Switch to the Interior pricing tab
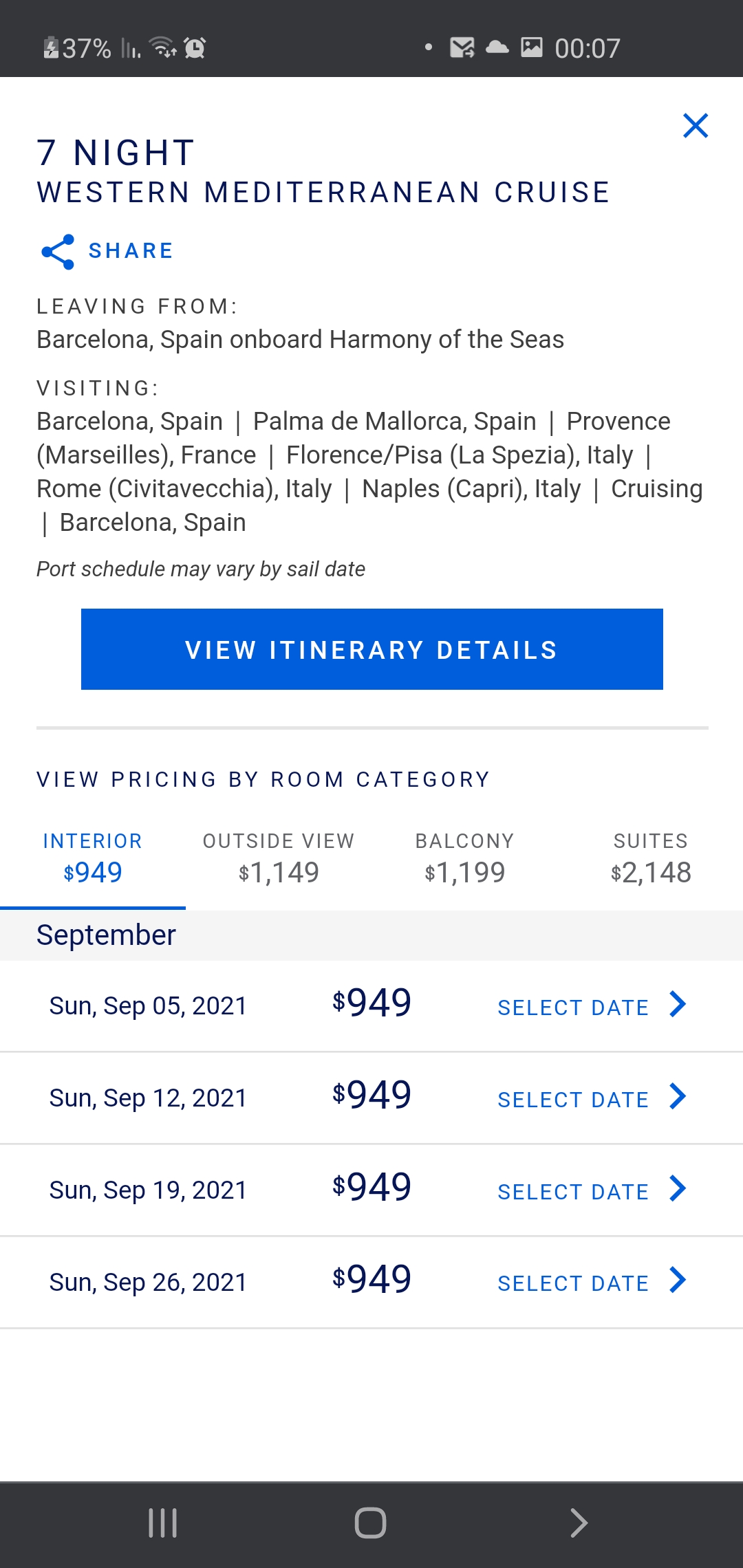743x1568 pixels. coord(93,860)
